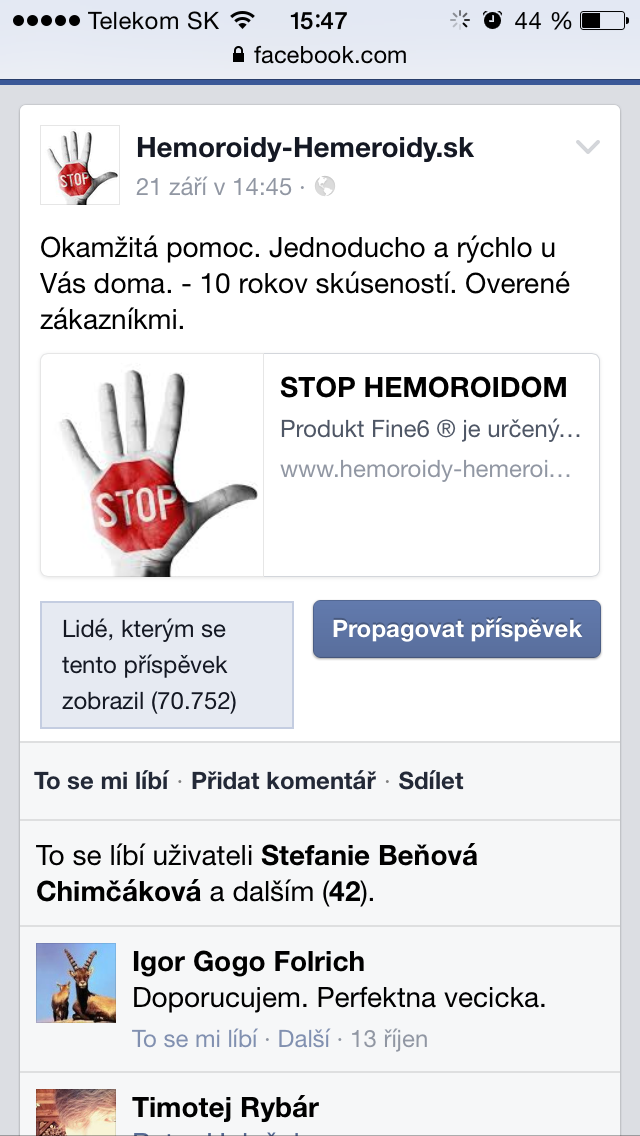Open the post options dropdown chevron
The height and width of the screenshot is (1136, 640).
[x=588, y=148]
